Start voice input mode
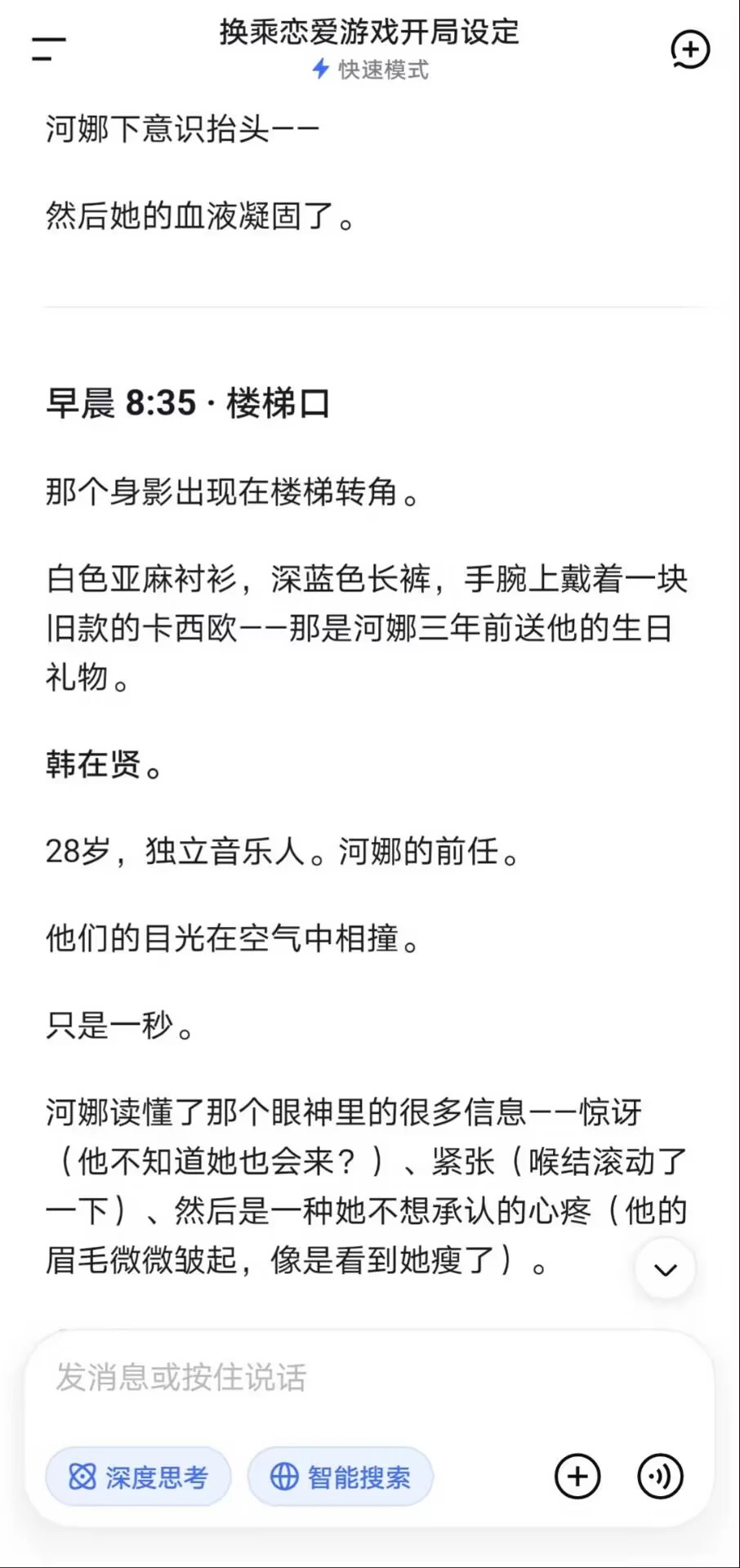The width and height of the screenshot is (740, 1568). coord(660,1477)
